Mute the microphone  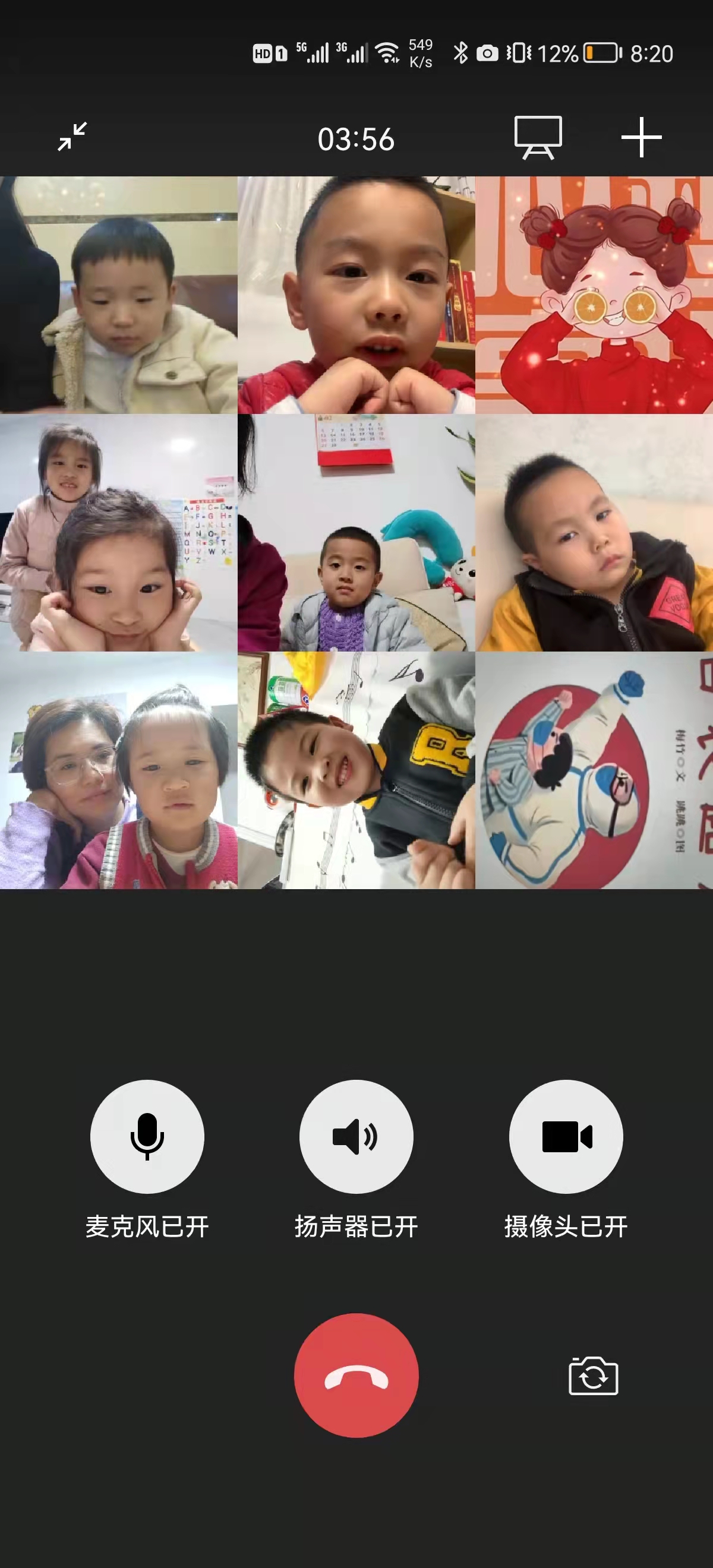coord(147,1136)
